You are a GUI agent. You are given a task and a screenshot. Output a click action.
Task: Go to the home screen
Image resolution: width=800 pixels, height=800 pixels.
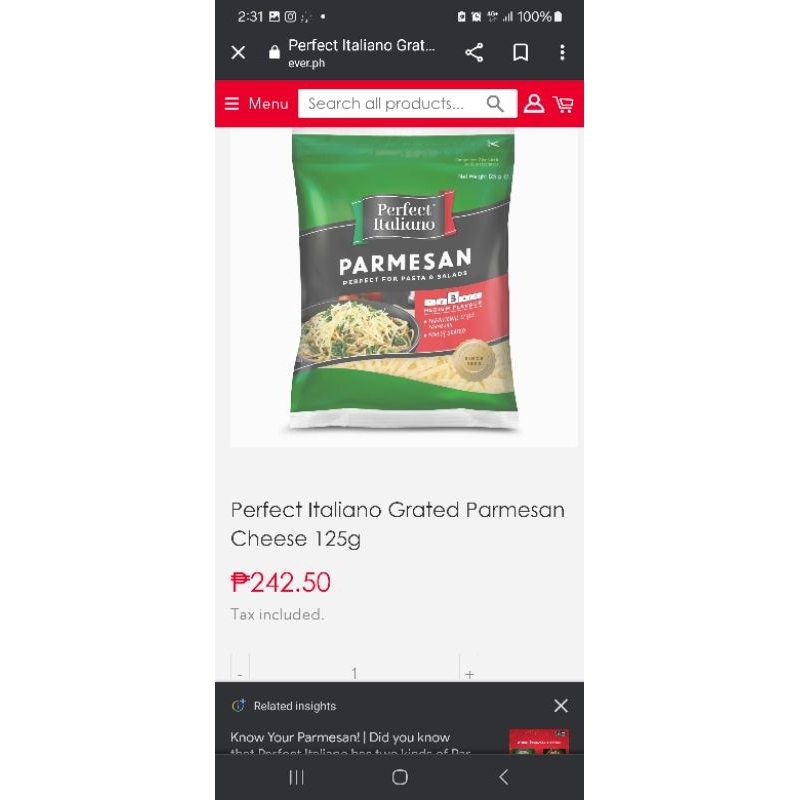400,777
